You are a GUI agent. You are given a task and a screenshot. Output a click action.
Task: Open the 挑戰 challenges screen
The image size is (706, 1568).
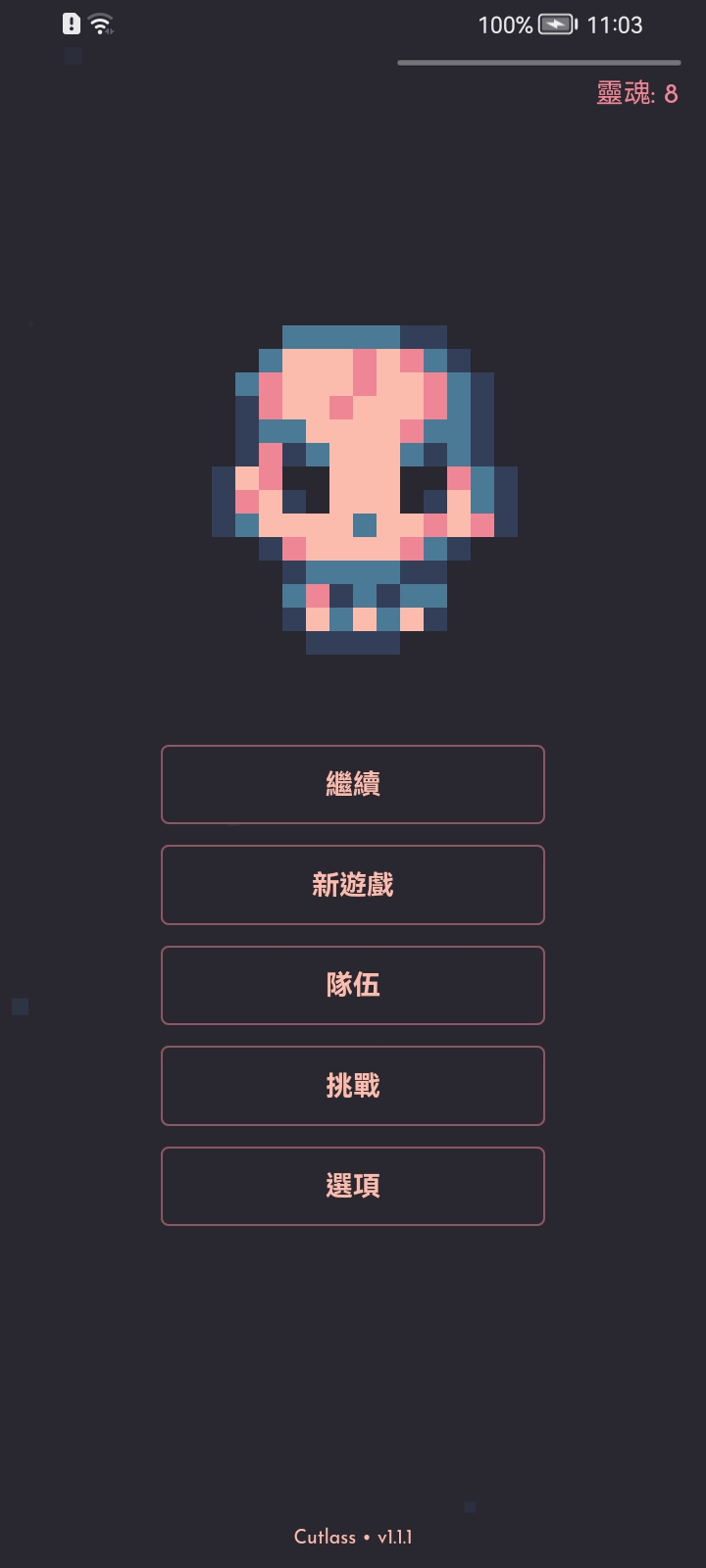[353, 1086]
